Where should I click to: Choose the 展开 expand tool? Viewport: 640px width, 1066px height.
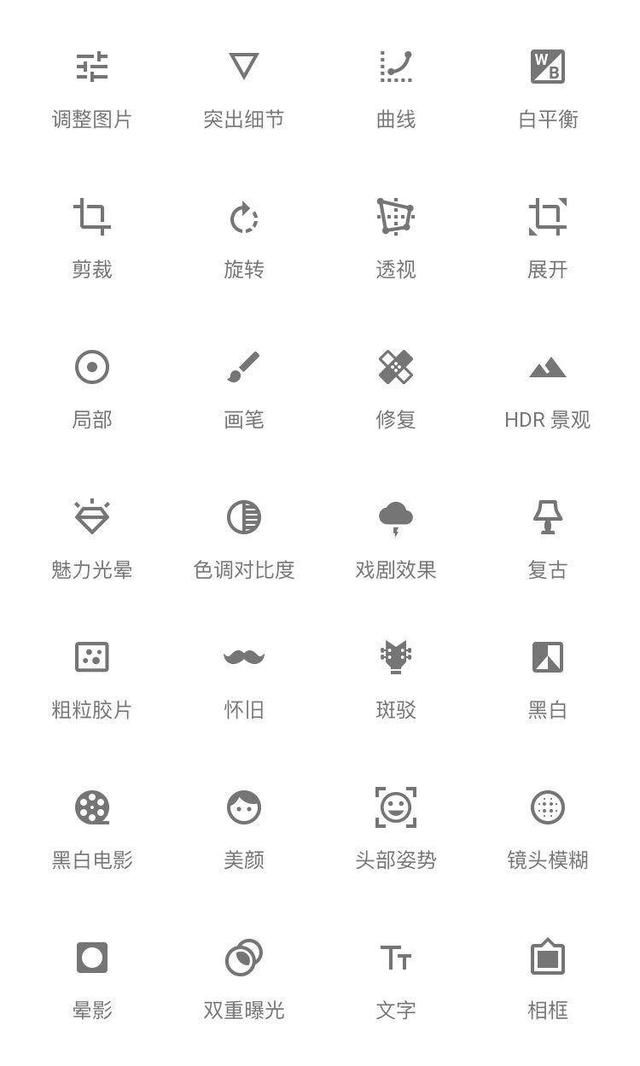[x=548, y=217]
